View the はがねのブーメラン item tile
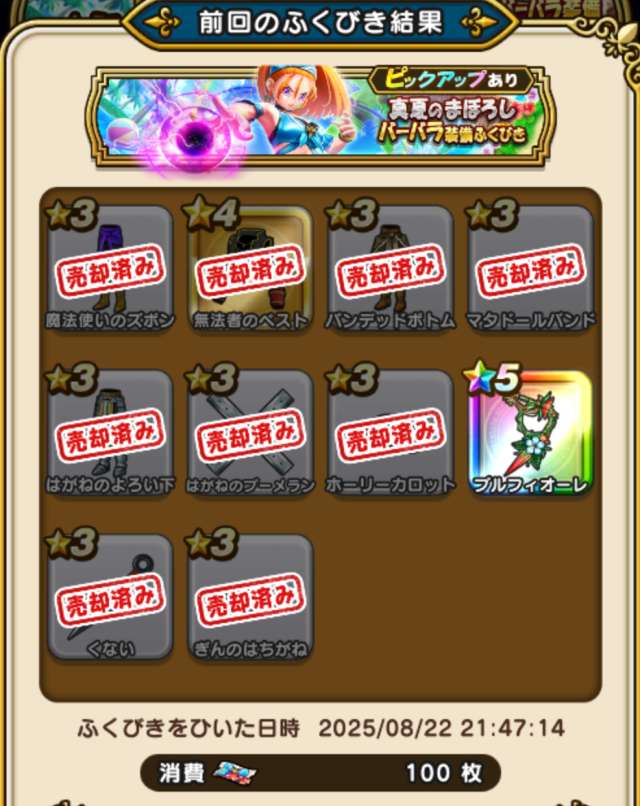 pyautogui.click(x=250, y=433)
